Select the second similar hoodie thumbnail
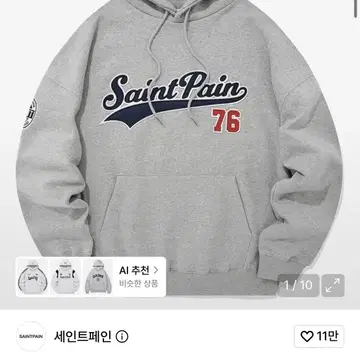This screenshot has height=360, width=360. click(x=65, y=276)
